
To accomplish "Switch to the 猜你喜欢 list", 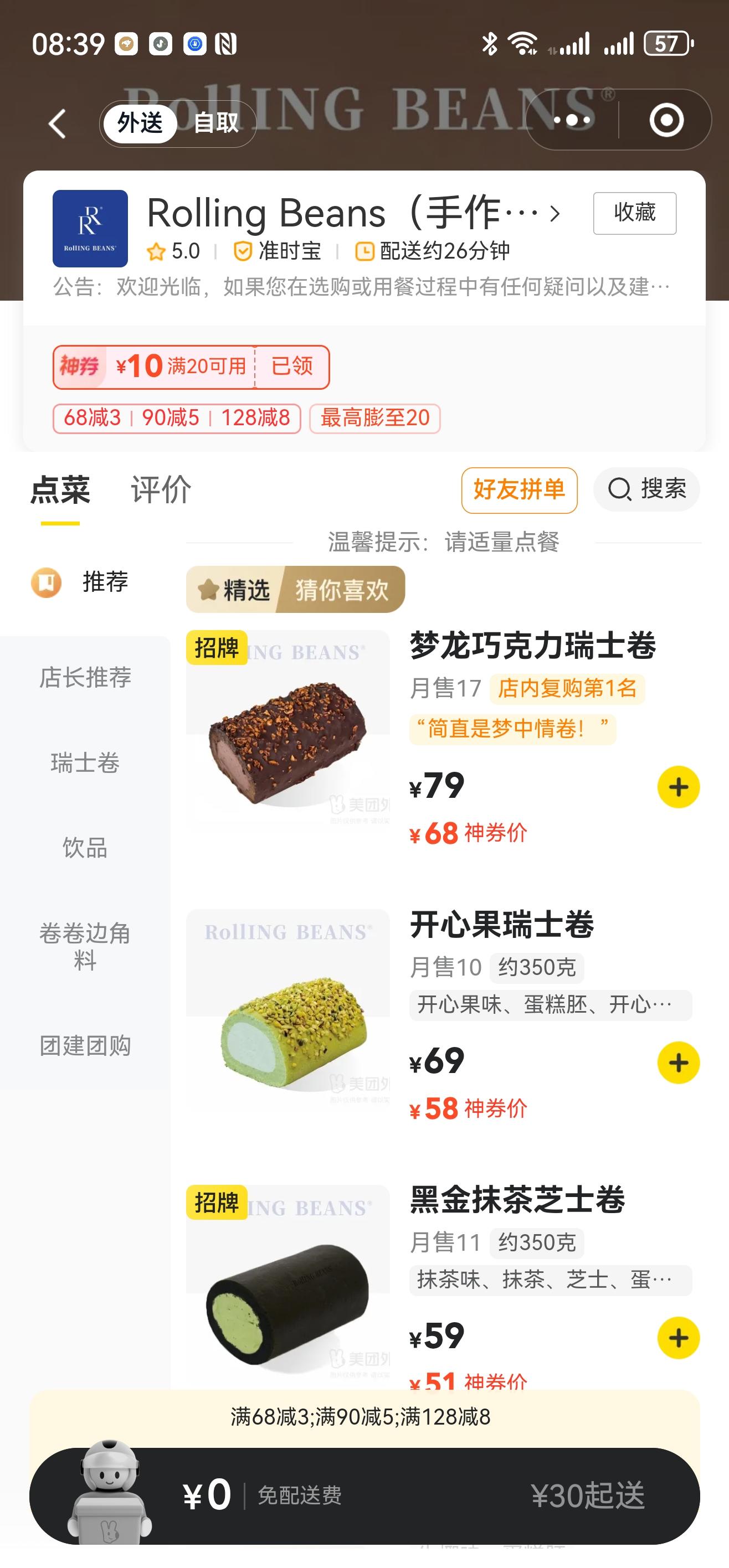I will (342, 589).
